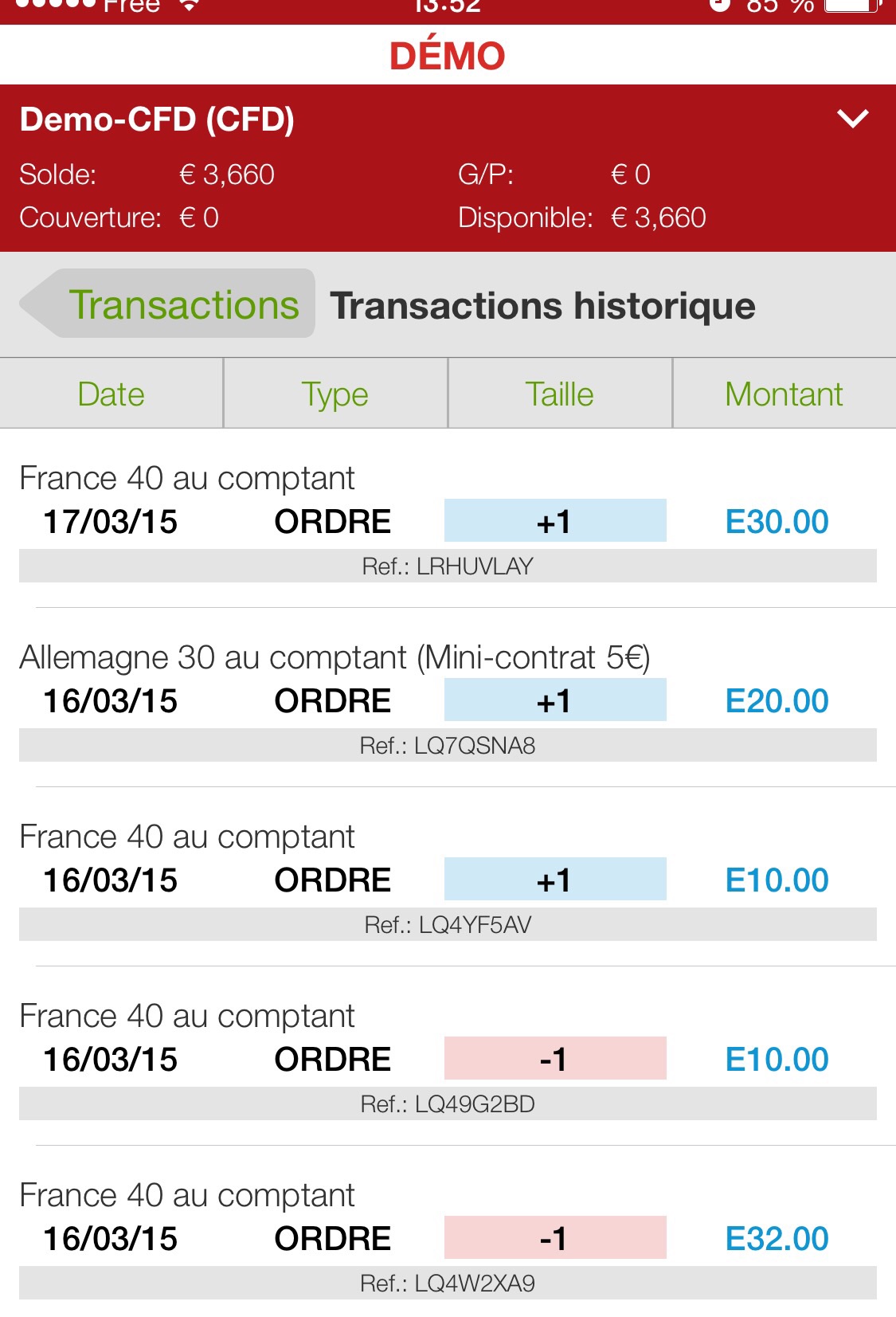This screenshot has height=1317, width=896.
Task: Sort by the Date column
Action: point(112,394)
